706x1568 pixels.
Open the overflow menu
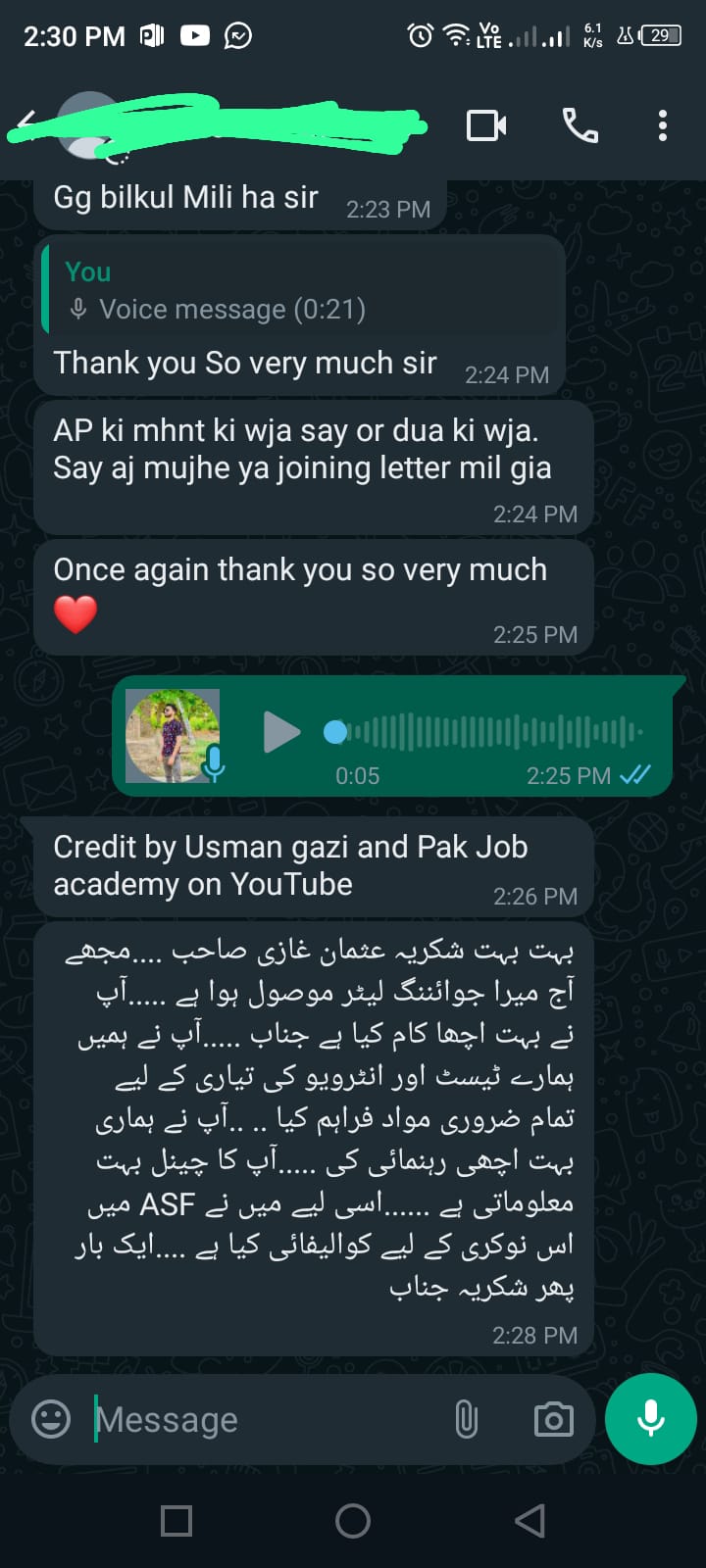pos(663,125)
